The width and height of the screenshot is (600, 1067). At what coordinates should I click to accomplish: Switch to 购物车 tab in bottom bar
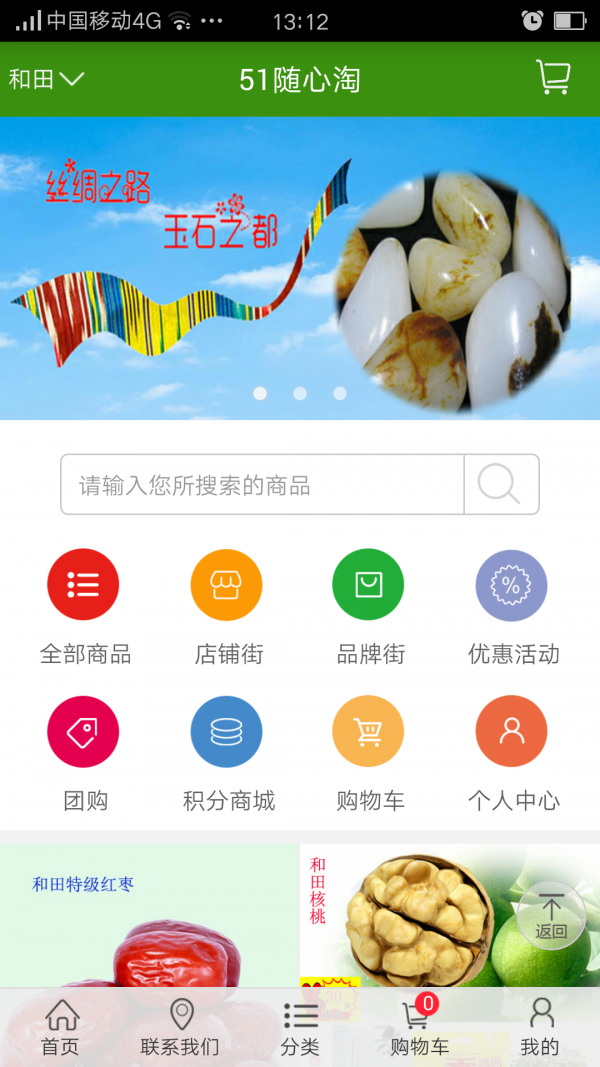point(419,1028)
